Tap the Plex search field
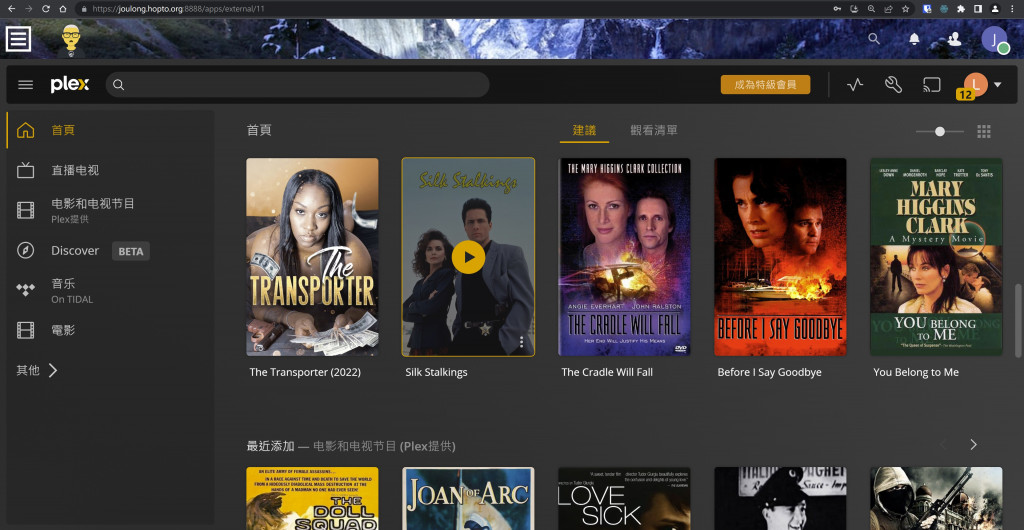The width and height of the screenshot is (1024, 530). [x=300, y=85]
